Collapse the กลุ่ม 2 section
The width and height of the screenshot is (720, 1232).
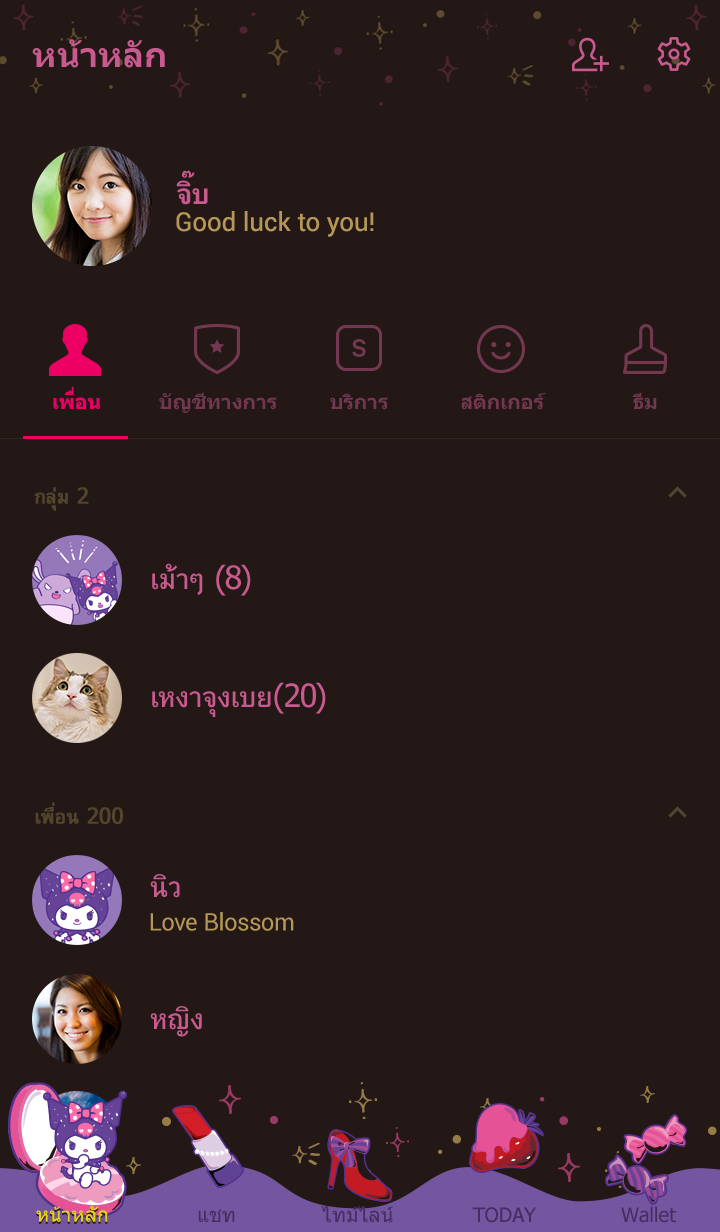tap(677, 492)
